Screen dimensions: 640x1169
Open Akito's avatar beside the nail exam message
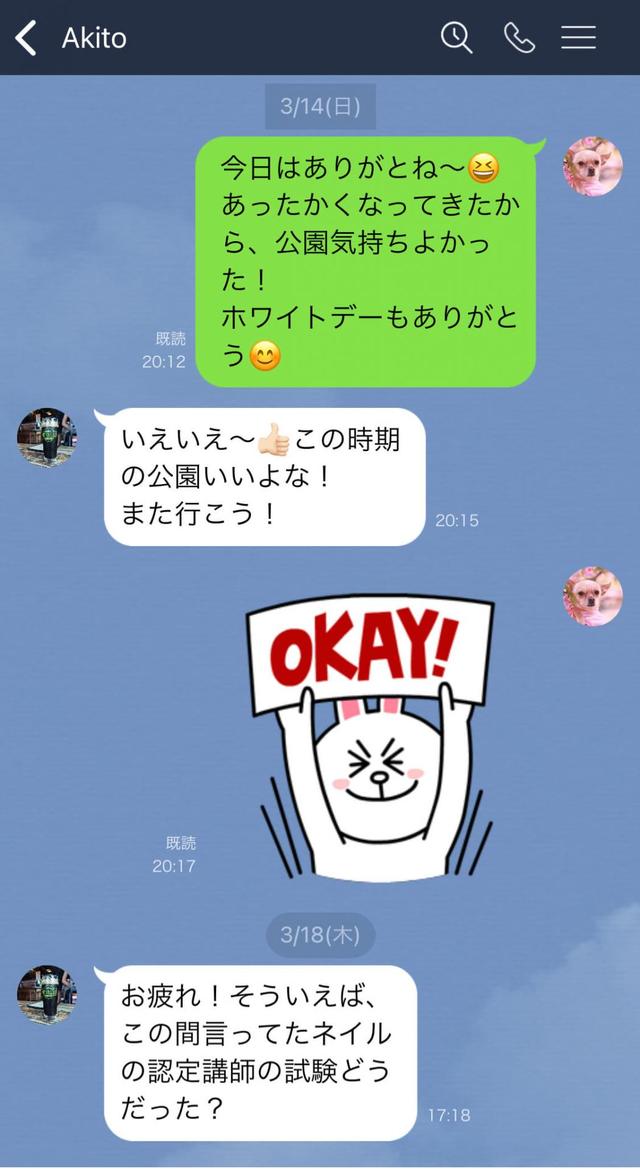pos(47,994)
